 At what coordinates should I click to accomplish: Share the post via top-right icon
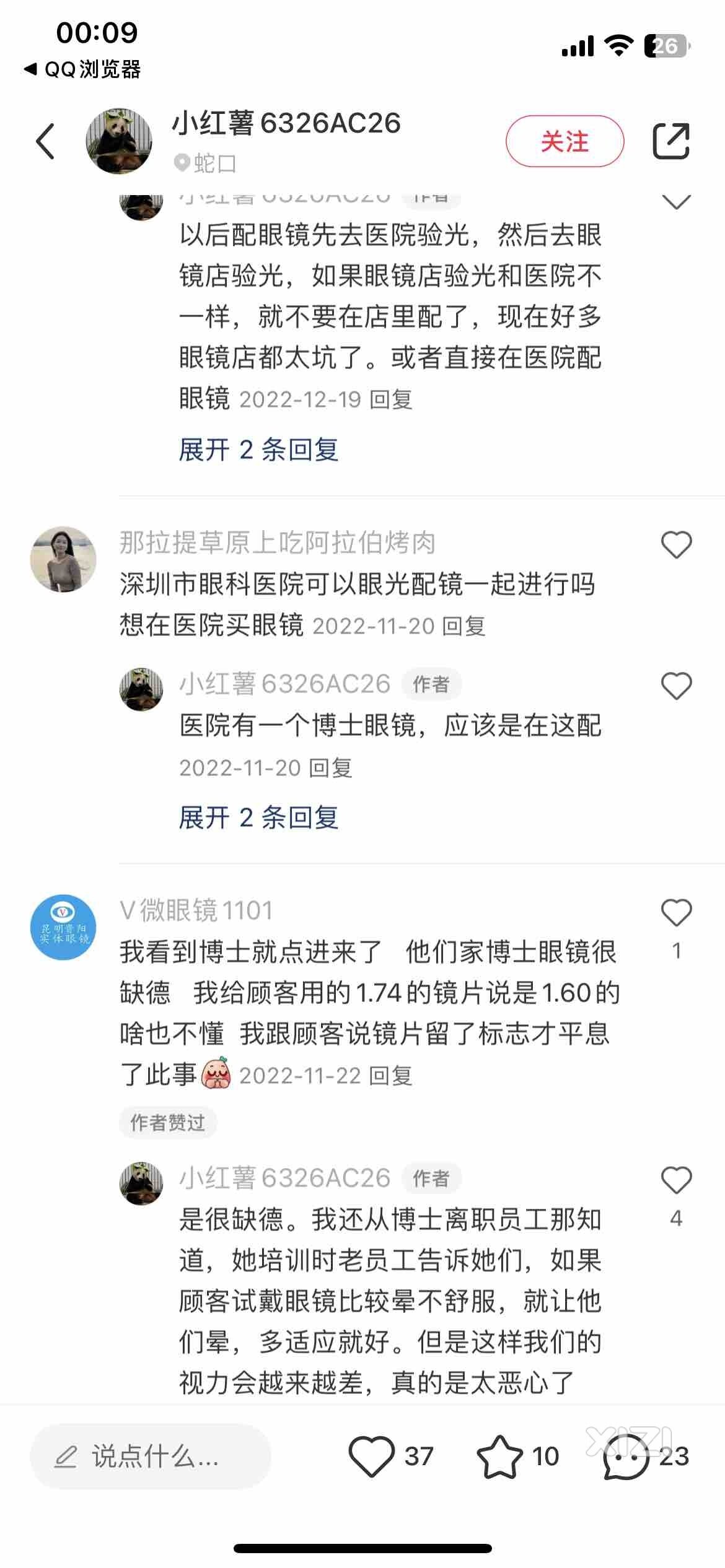click(671, 141)
